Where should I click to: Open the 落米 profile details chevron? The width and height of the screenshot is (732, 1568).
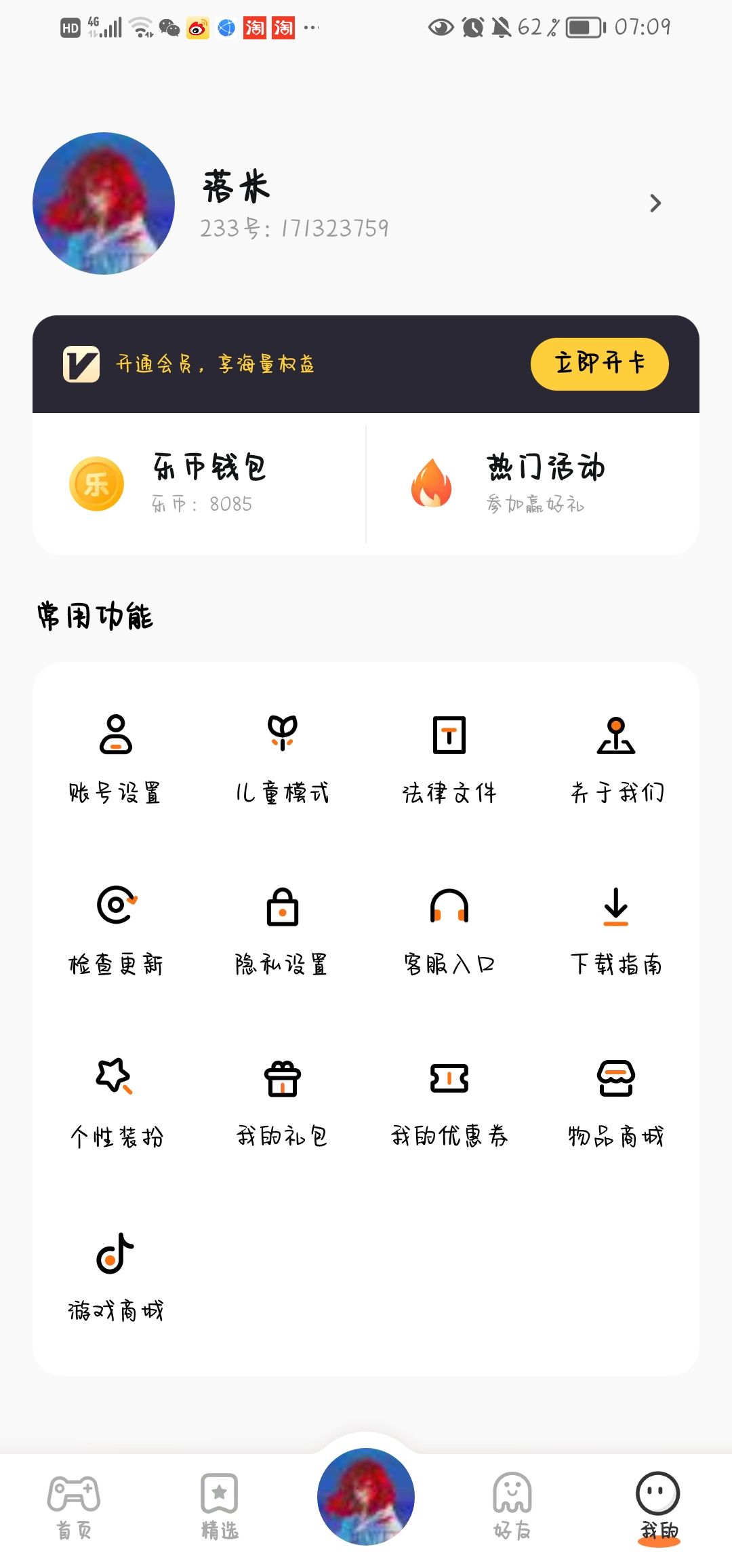[x=655, y=203]
